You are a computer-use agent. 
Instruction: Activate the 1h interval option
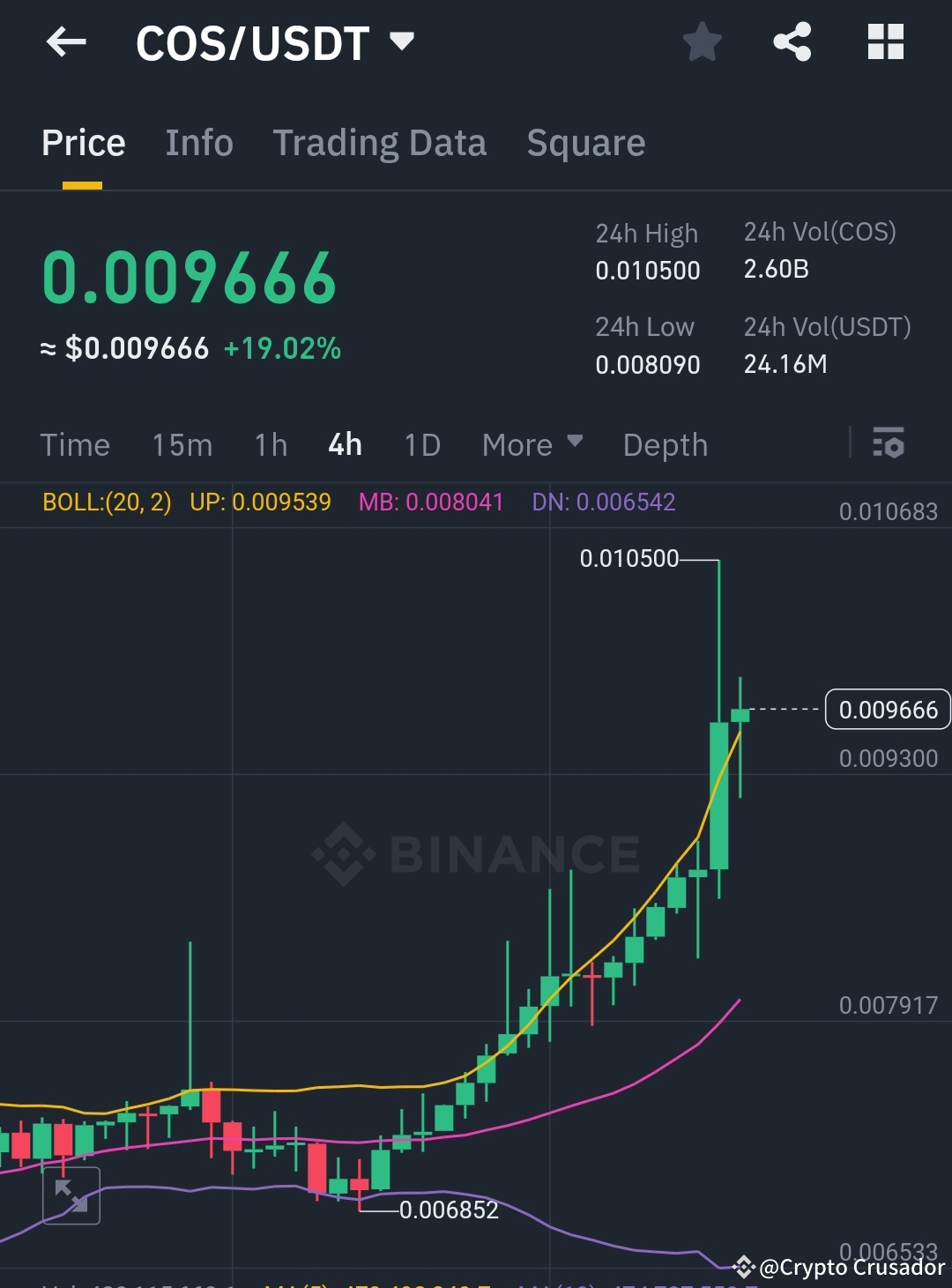pyautogui.click(x=270, y=445)
